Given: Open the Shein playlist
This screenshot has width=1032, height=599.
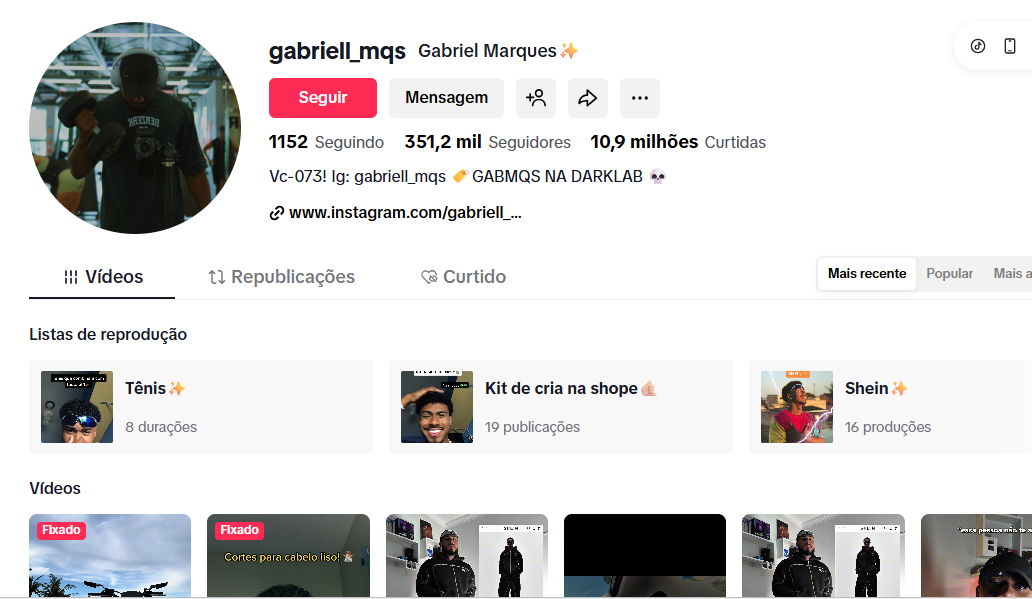Looking at the screenshot, I should (890, 407).
